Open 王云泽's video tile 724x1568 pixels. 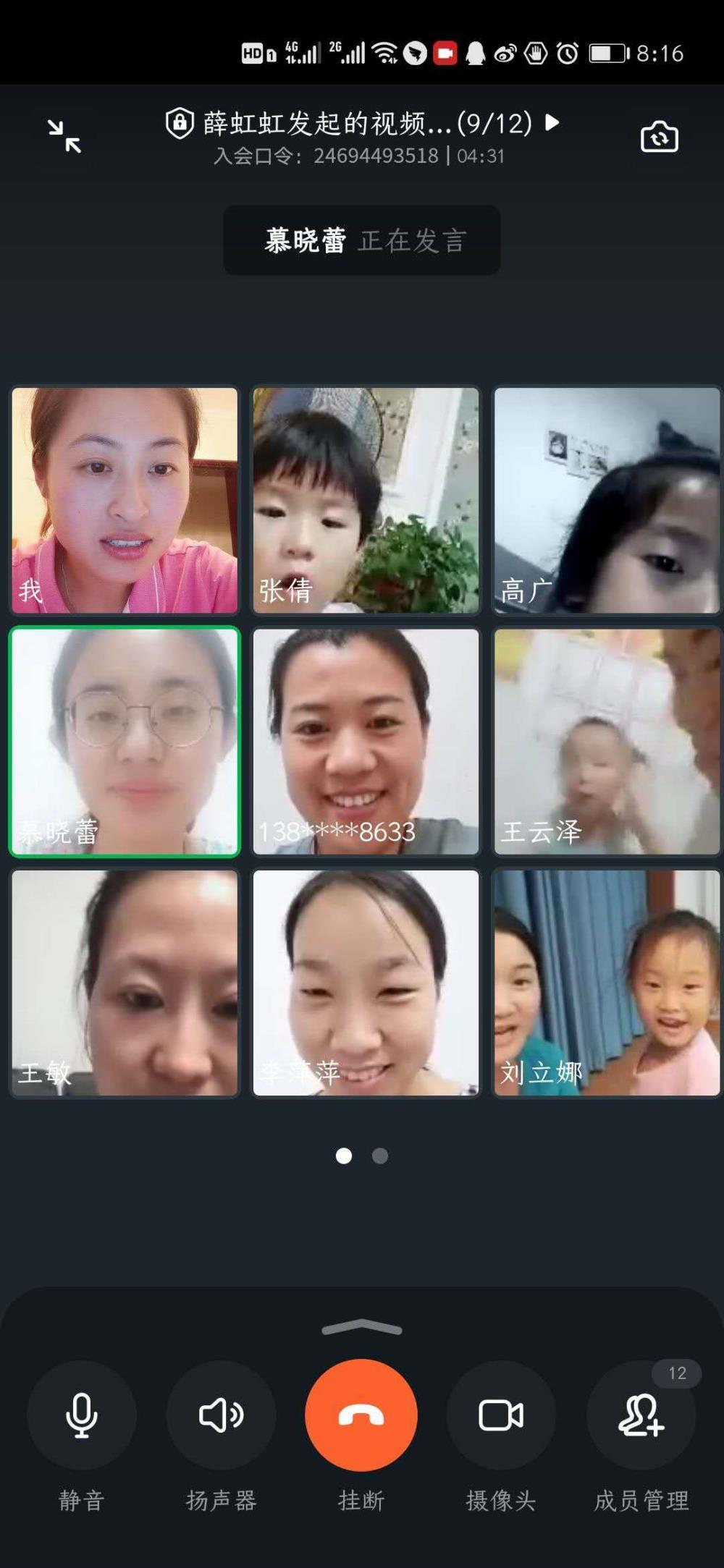(x=607, y=742)
